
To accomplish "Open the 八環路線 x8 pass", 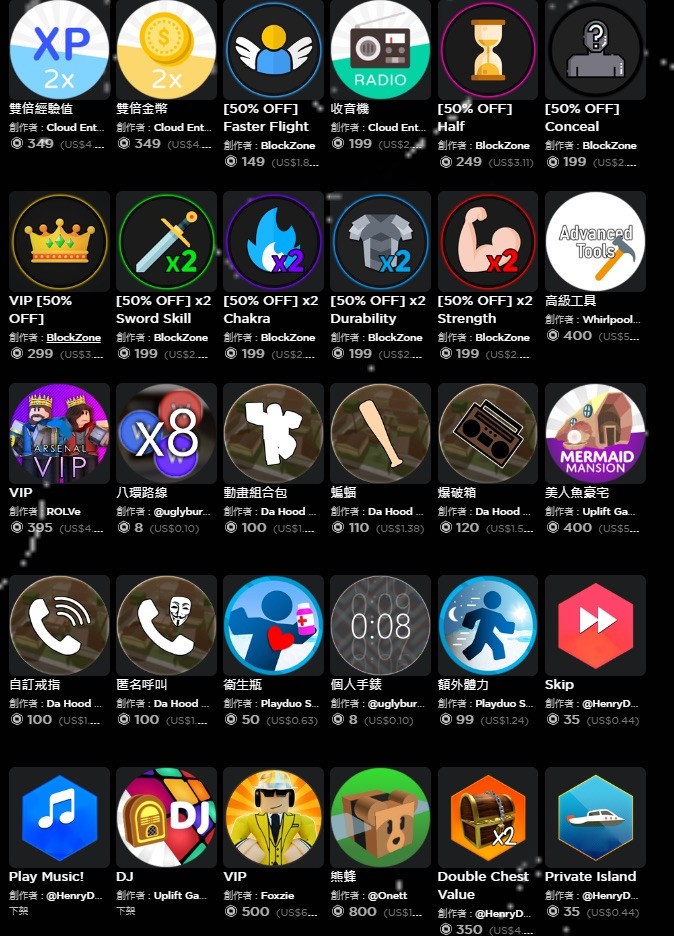I will point(166,433).
